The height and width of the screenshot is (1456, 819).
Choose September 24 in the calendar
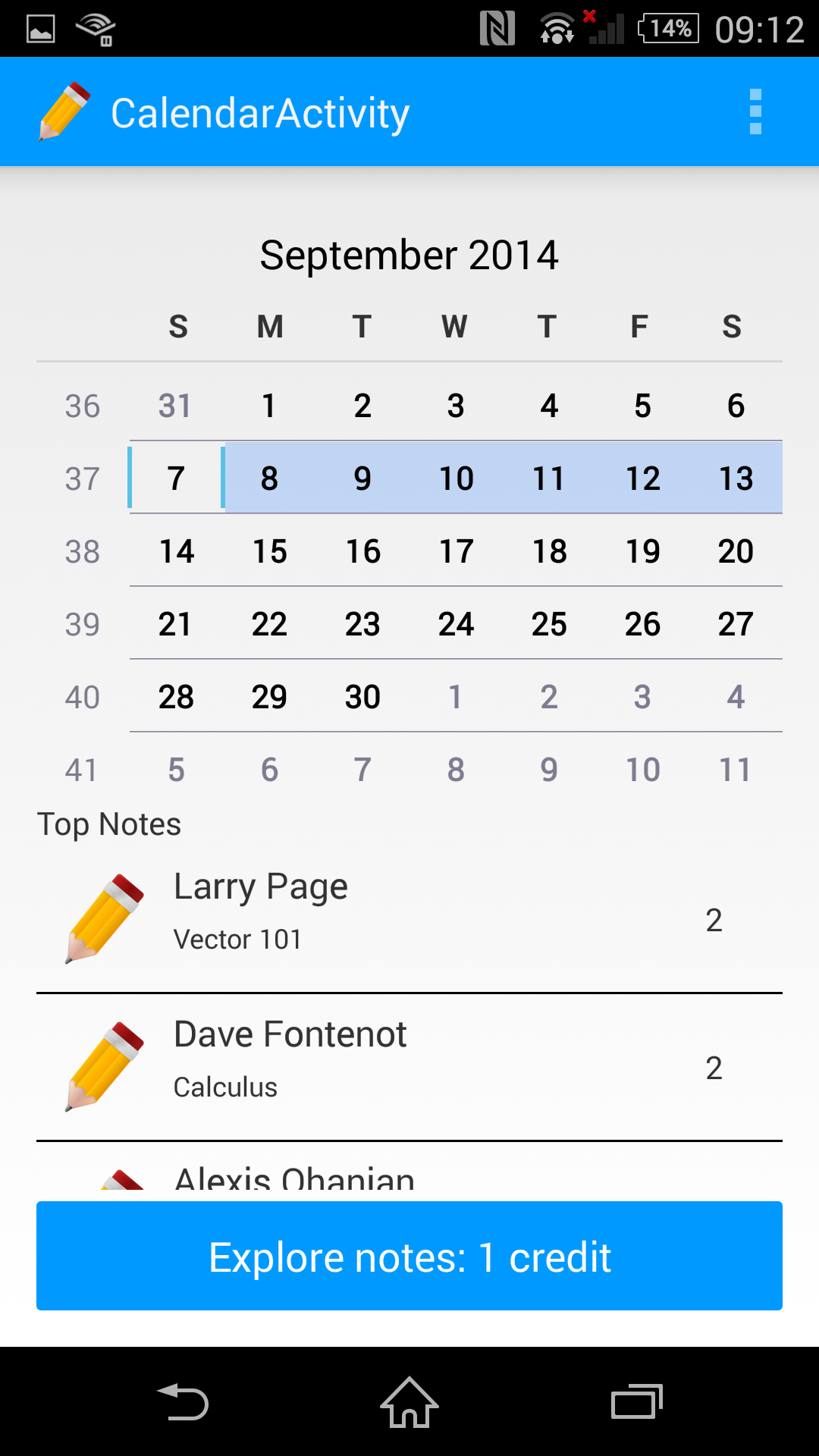tap(456, 624)
